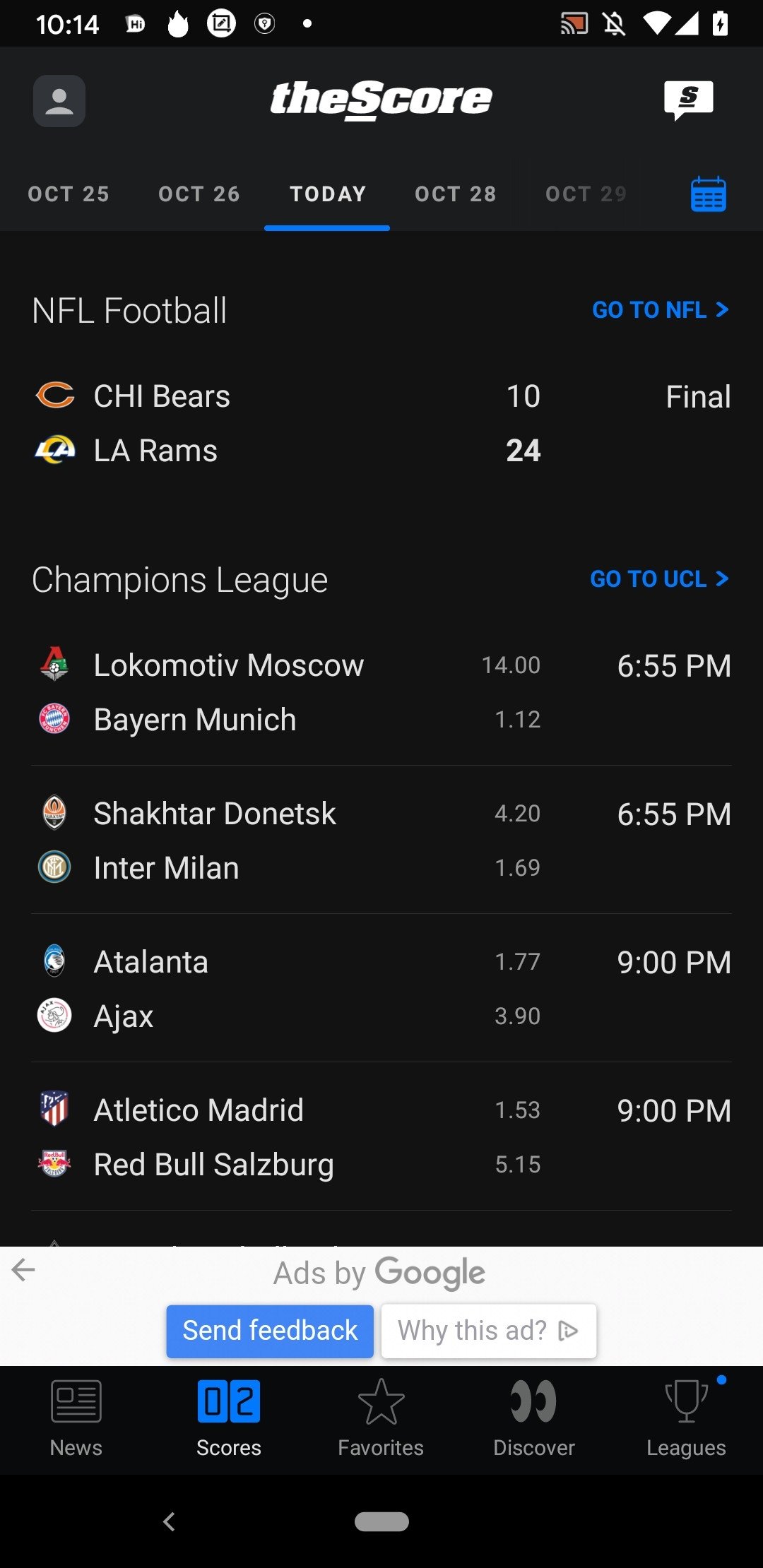Open the Leagues tab
The height and width of the screenshot is (1568, 763).
click(x=686, y=1418)
